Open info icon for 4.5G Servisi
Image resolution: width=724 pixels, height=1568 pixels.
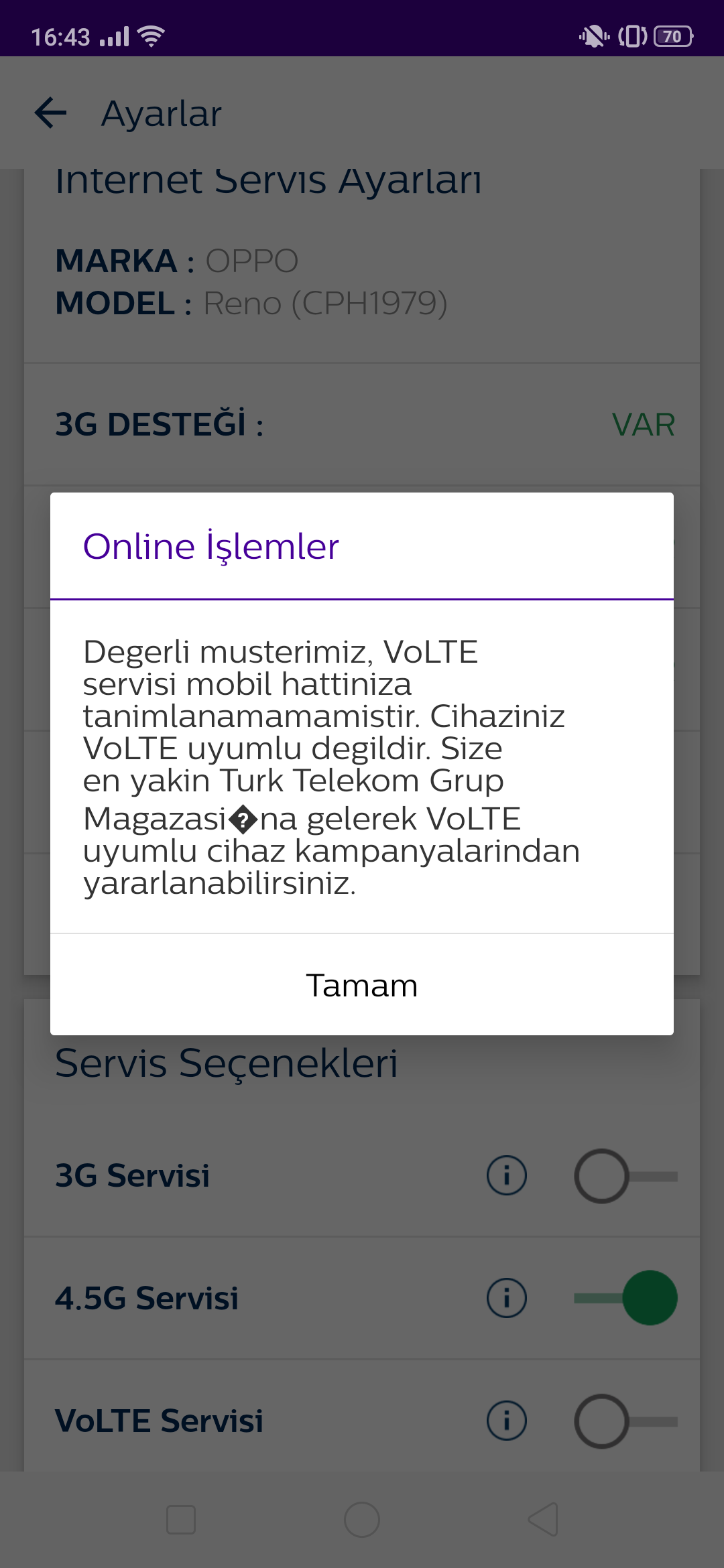tap(507, 1298)
